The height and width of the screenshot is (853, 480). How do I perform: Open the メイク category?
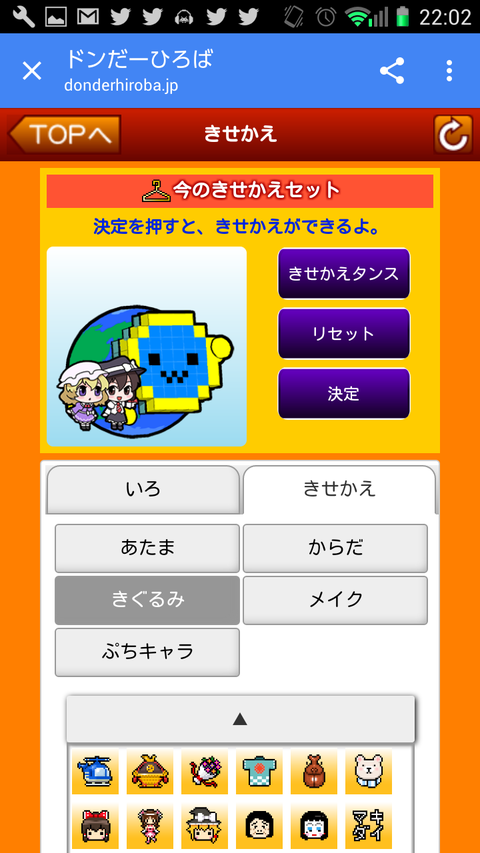[335, 600]
